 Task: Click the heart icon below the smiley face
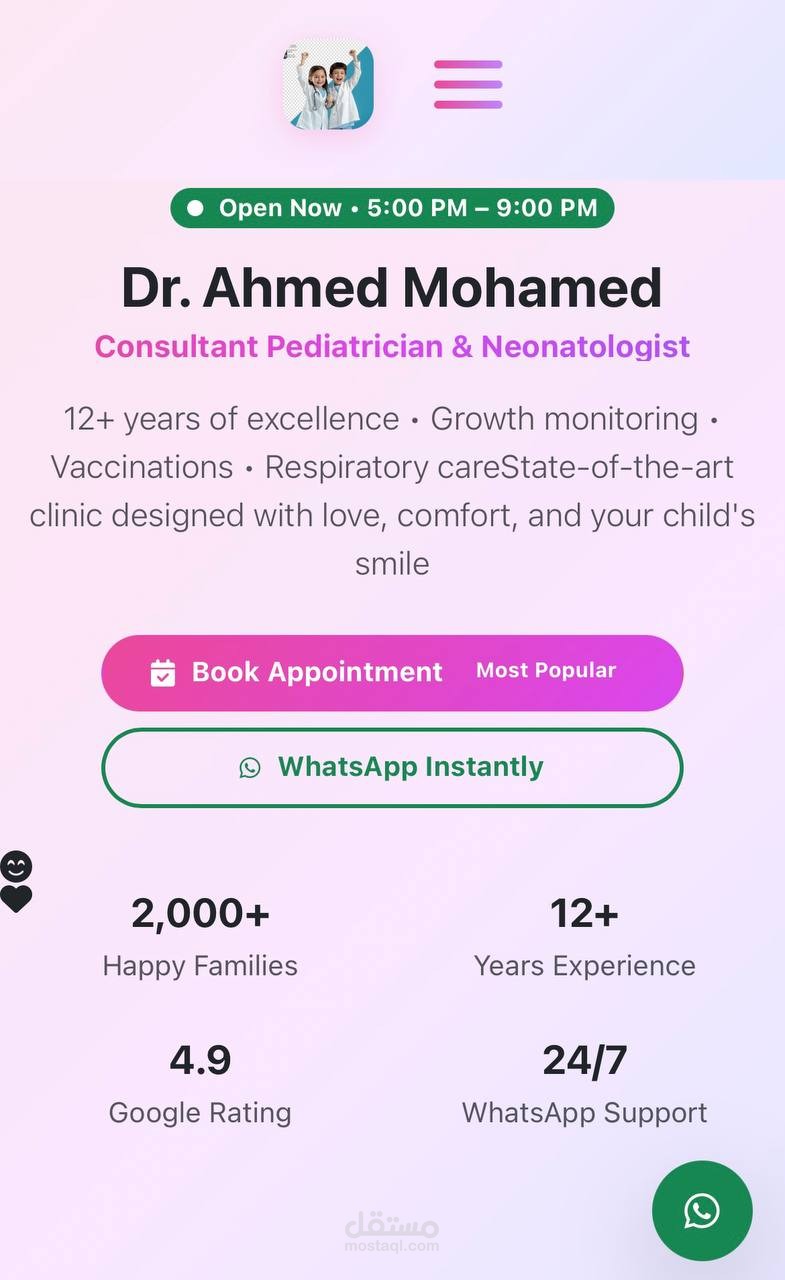16,898
